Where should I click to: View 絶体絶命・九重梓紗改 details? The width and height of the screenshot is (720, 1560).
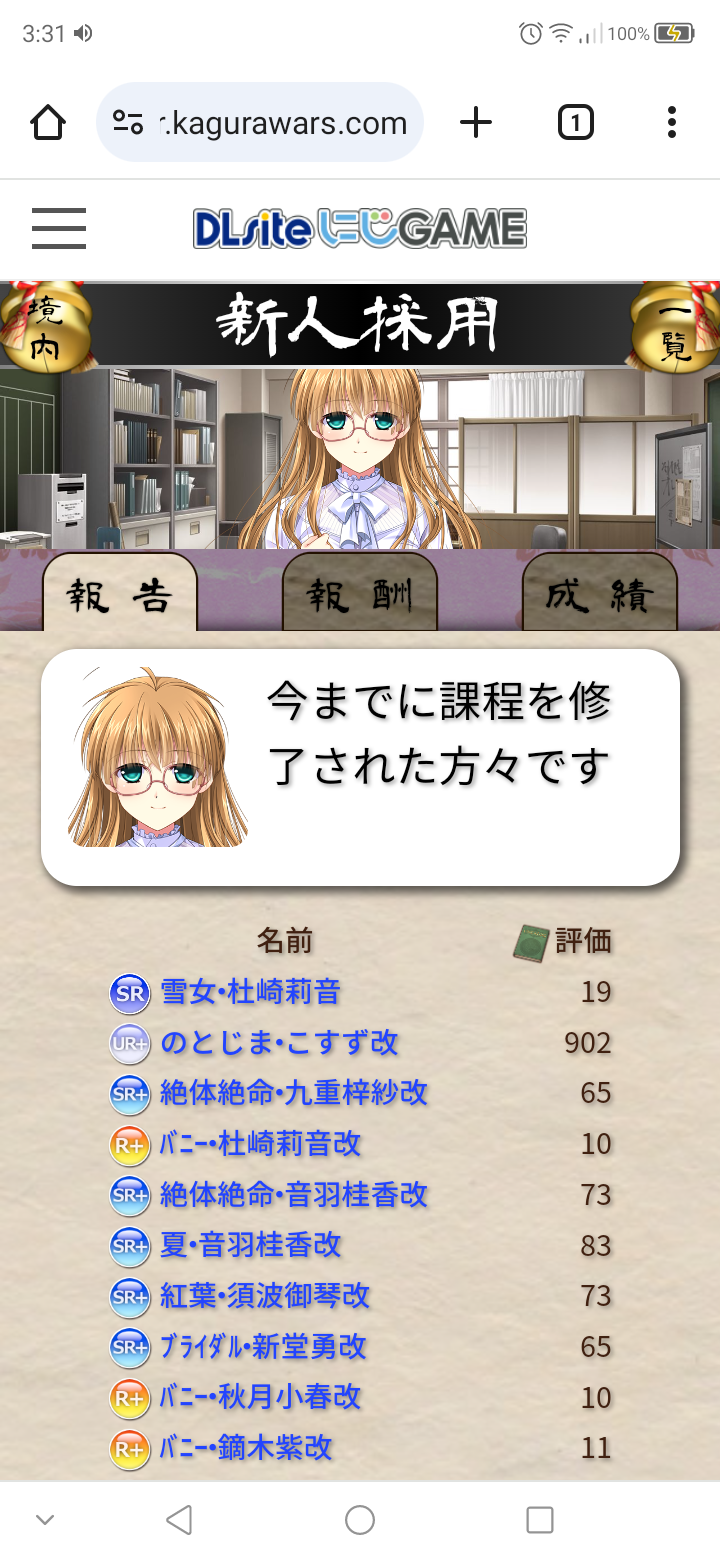pyautogui.click(x=294, y=1093)
